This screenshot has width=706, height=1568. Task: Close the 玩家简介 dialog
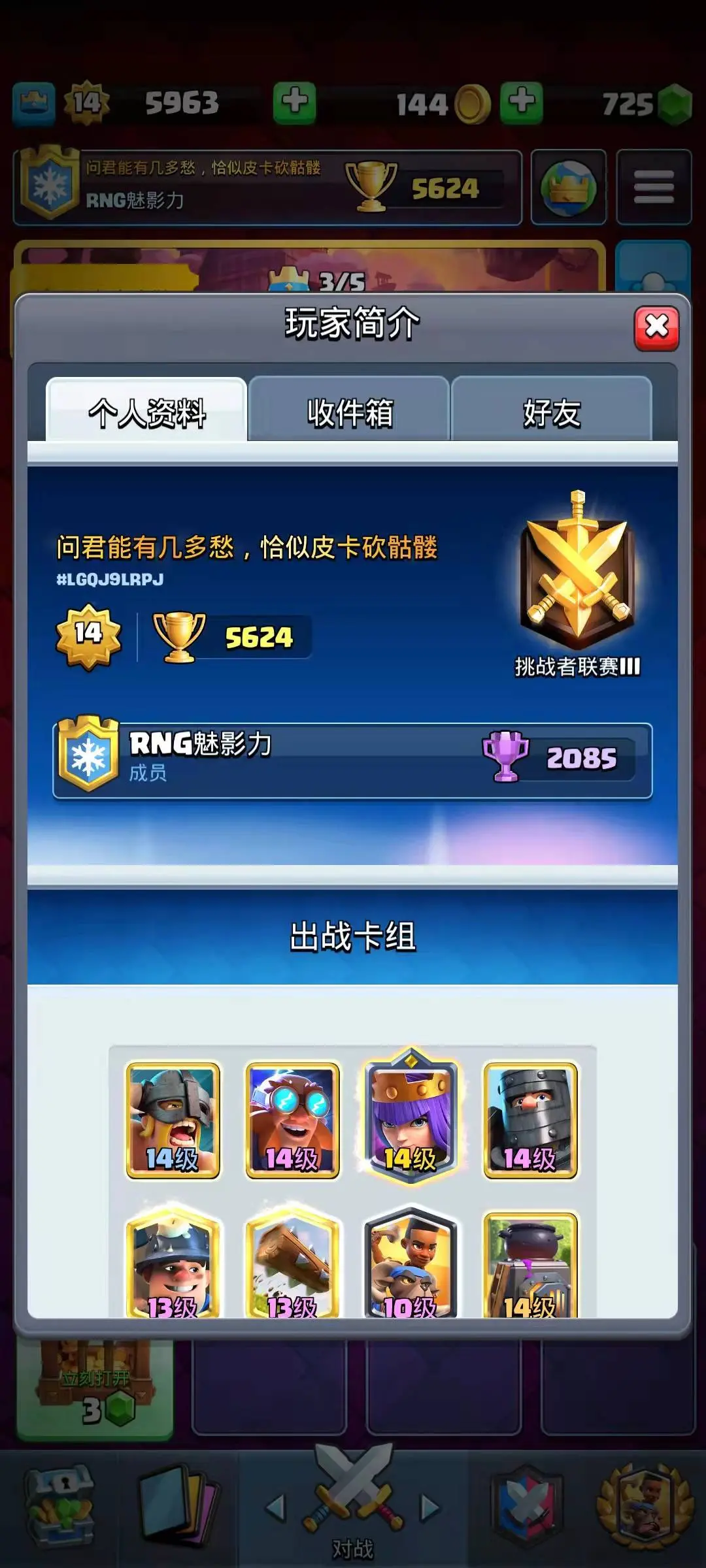656,327
